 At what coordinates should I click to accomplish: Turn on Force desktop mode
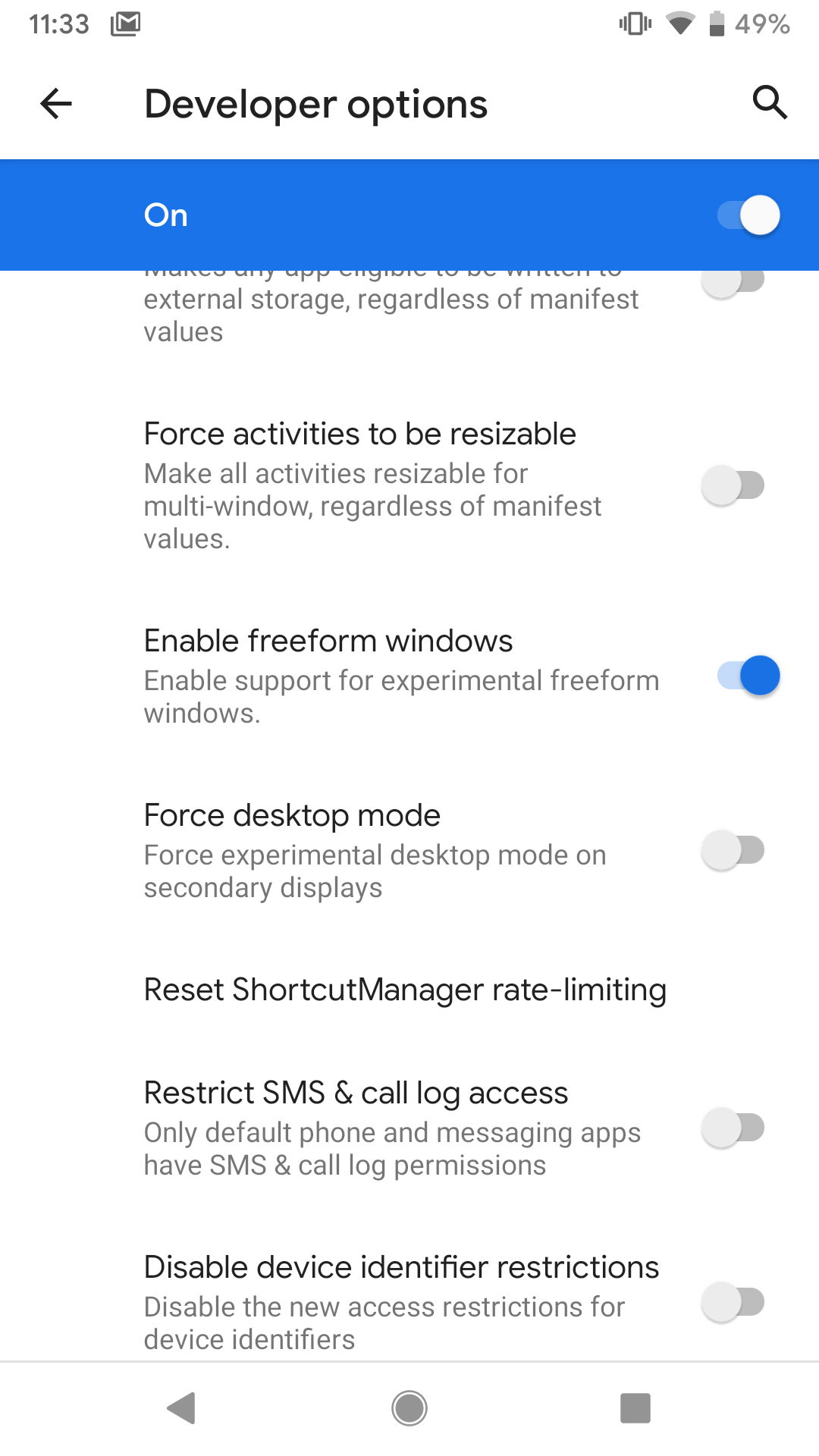coord(733,850)
